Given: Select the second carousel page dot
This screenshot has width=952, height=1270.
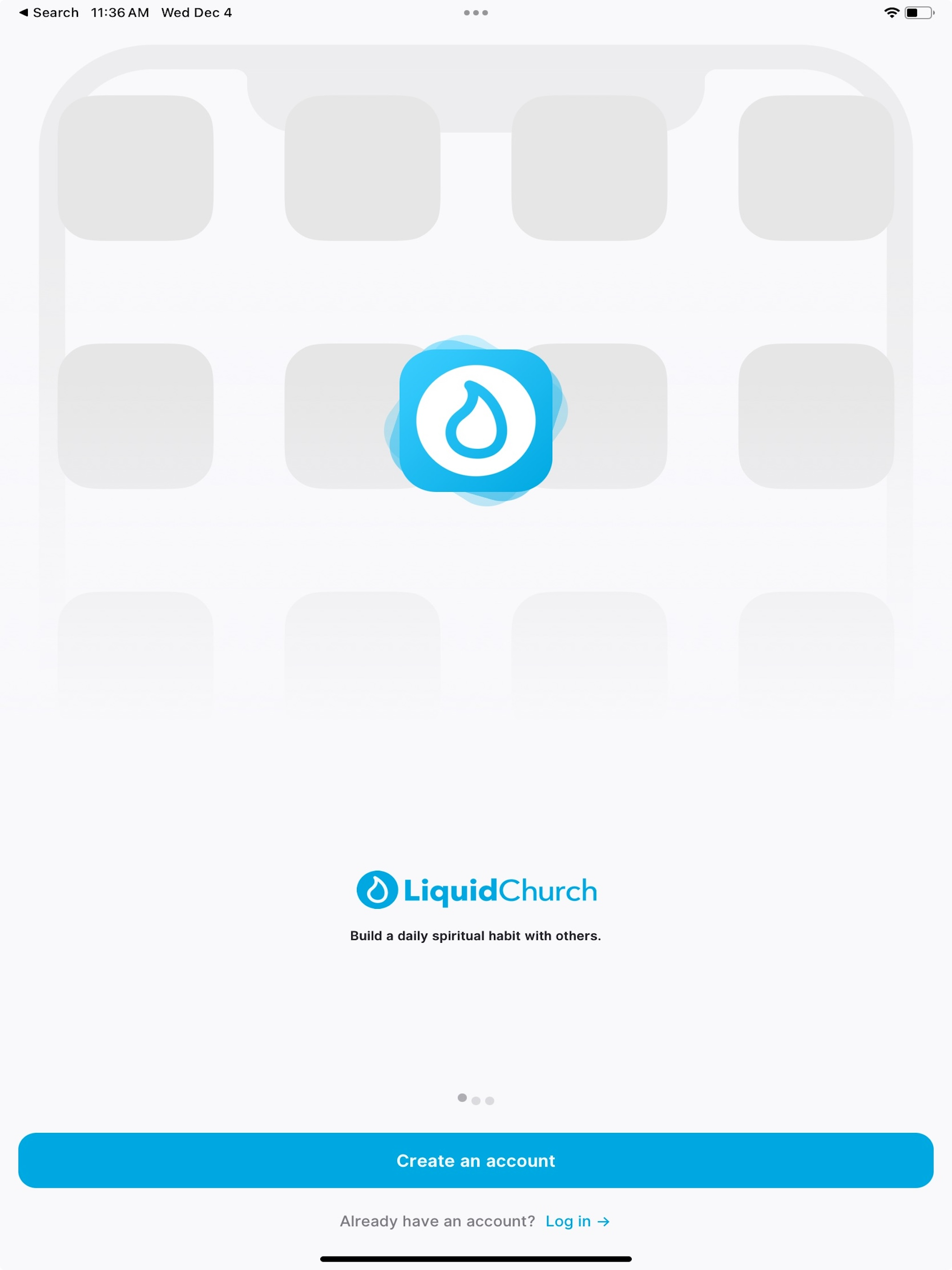Looking at the screenshot, I should (x=476, y=1101).
